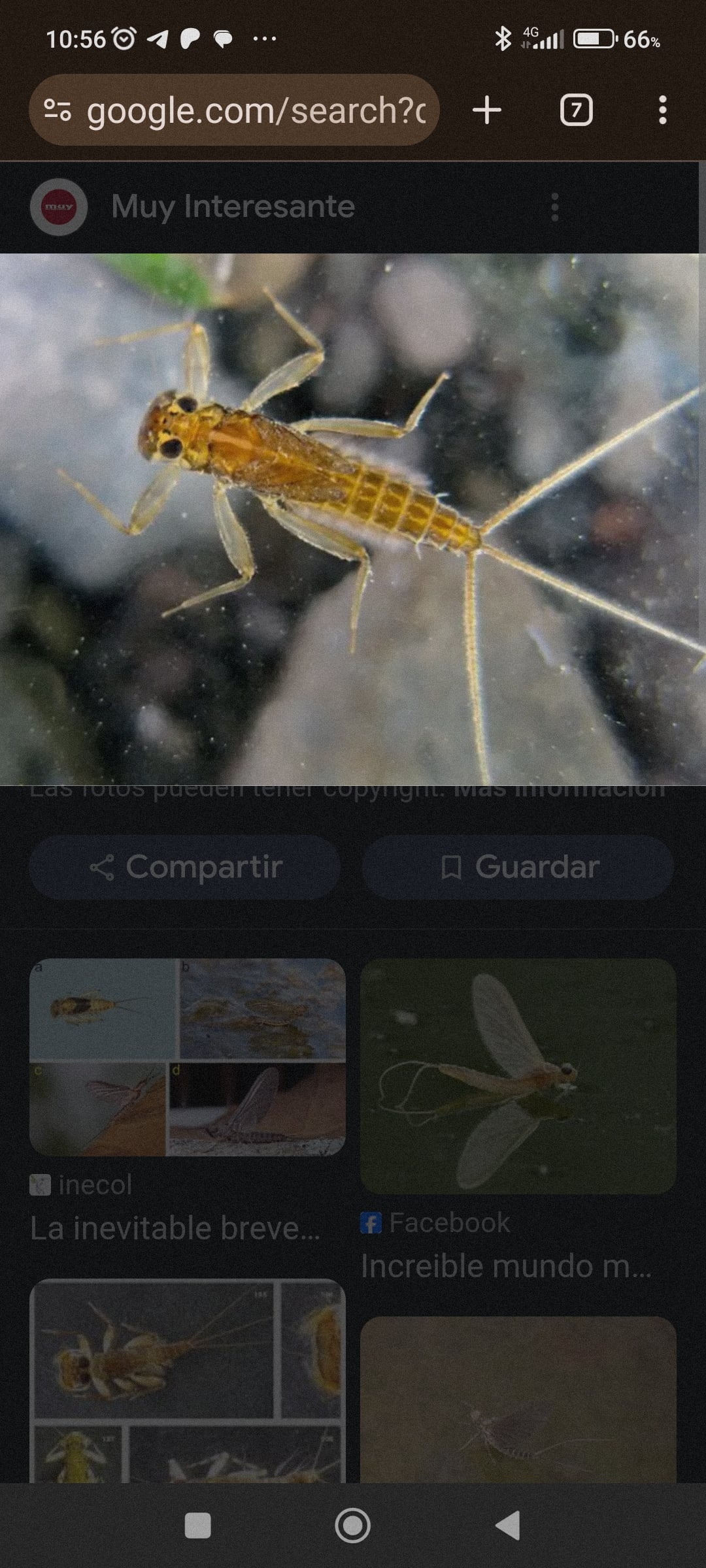Open the site info icon in address bar
706x1568 pixels.
pyautogui.click(x=58, y=110)
